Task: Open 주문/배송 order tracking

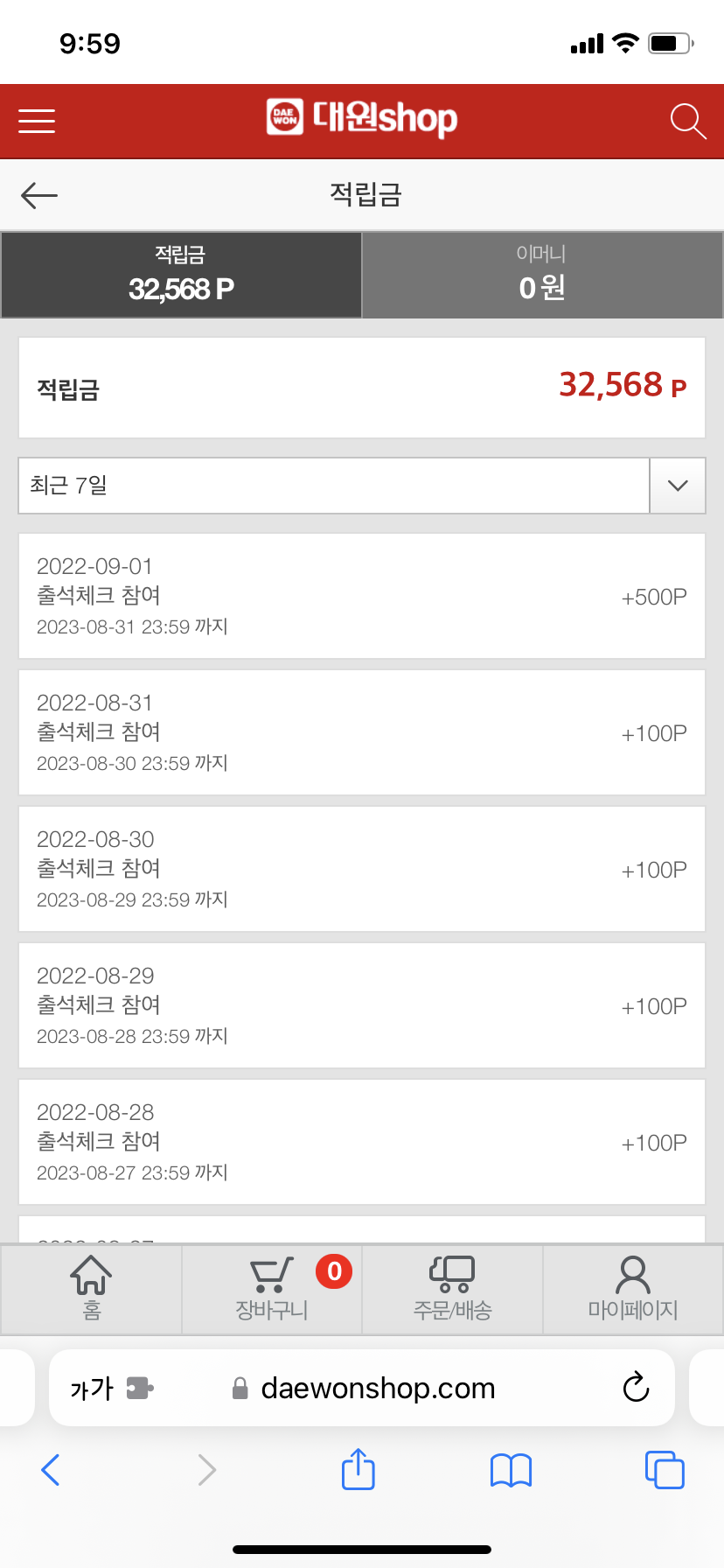Action: (x=452, y=1288)
